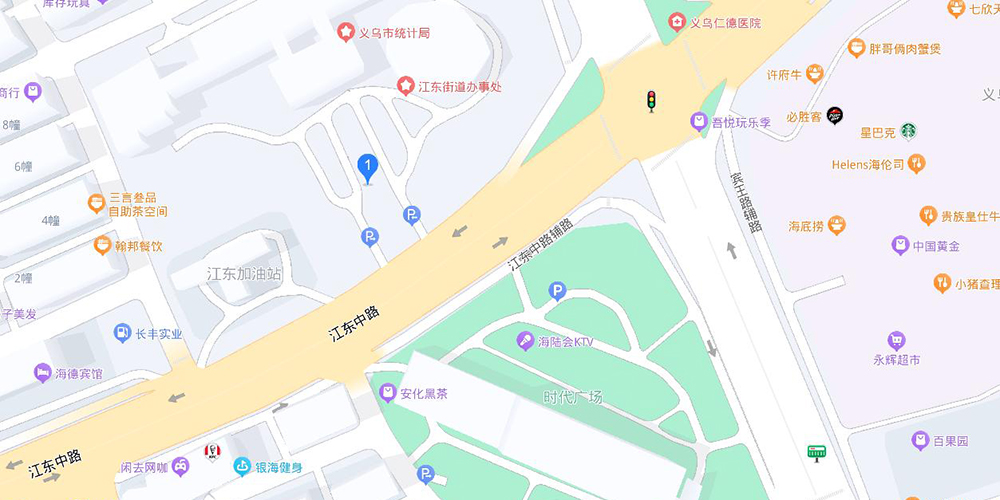This screenshot has width=1000, height=500.
Task: Tap the traffic light icon on 江东中路
Action: point(651,100)
